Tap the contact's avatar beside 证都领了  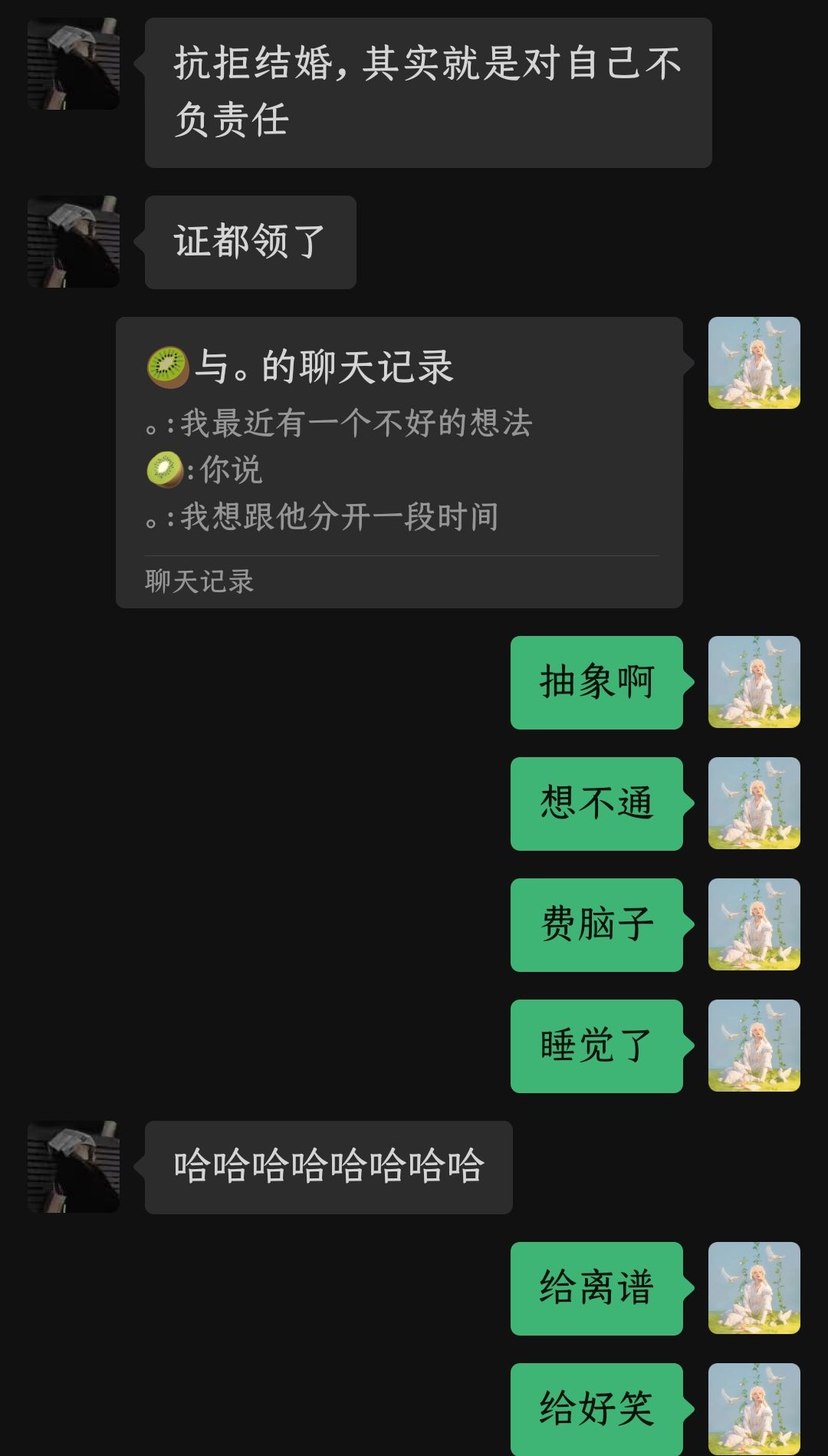click(x=74, y=242)
